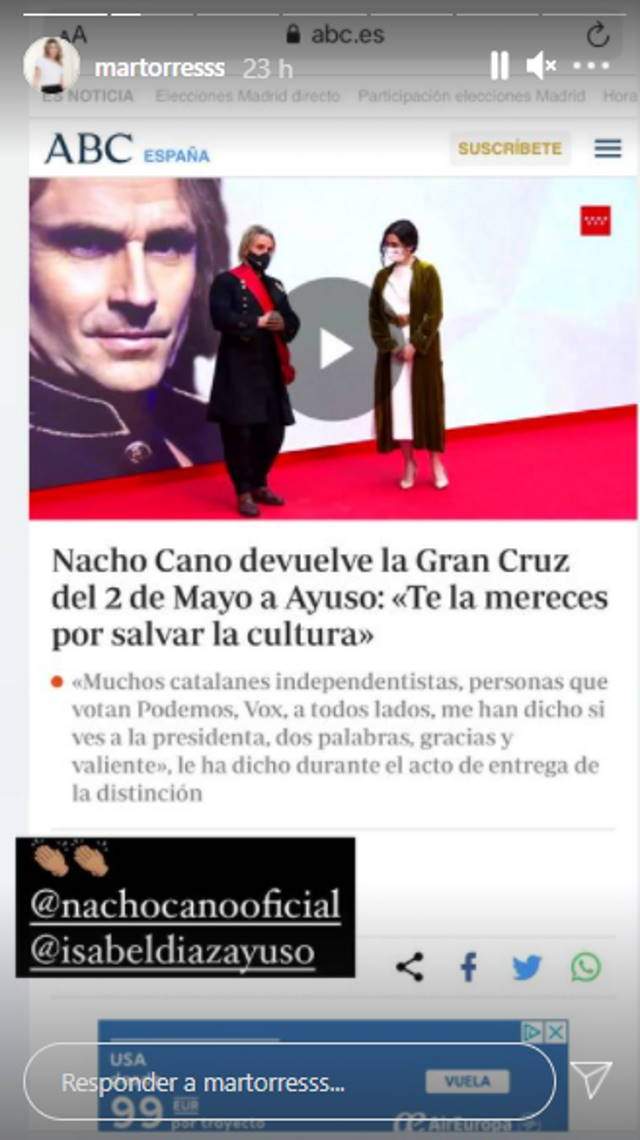Open the martorresss username link
The image size is (640, 1140).
pos(160,68)
